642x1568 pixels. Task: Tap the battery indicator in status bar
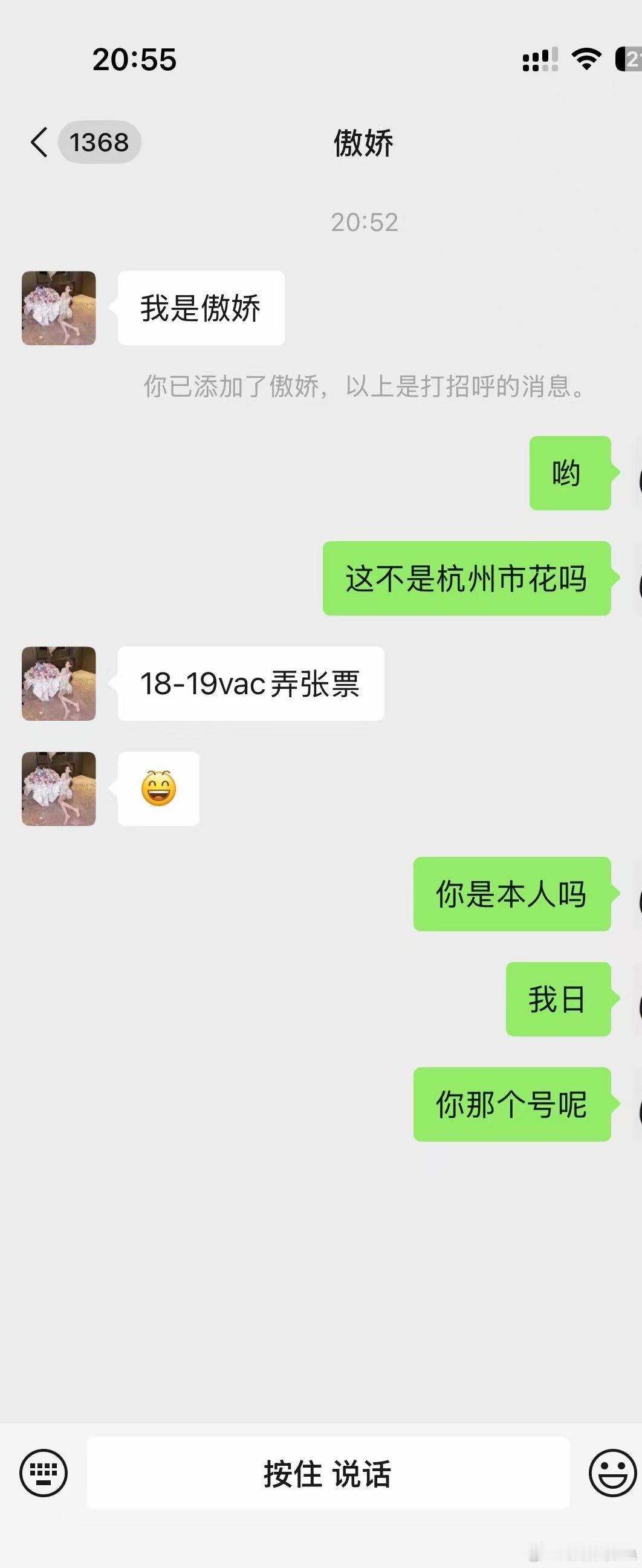631,59
